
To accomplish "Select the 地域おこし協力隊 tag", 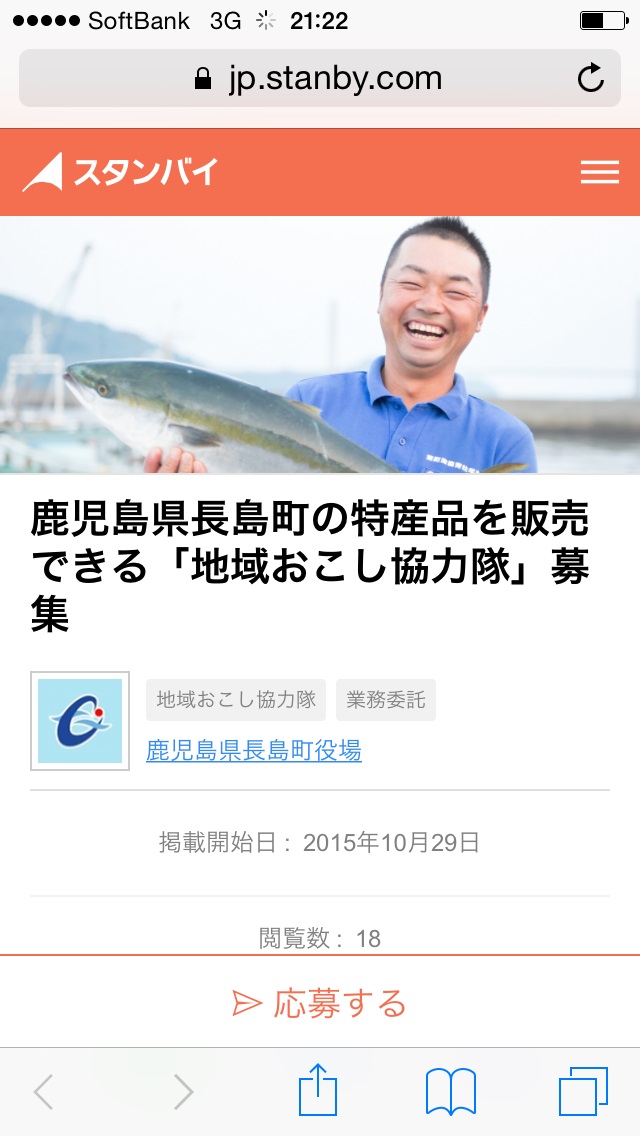I will 236,700.
